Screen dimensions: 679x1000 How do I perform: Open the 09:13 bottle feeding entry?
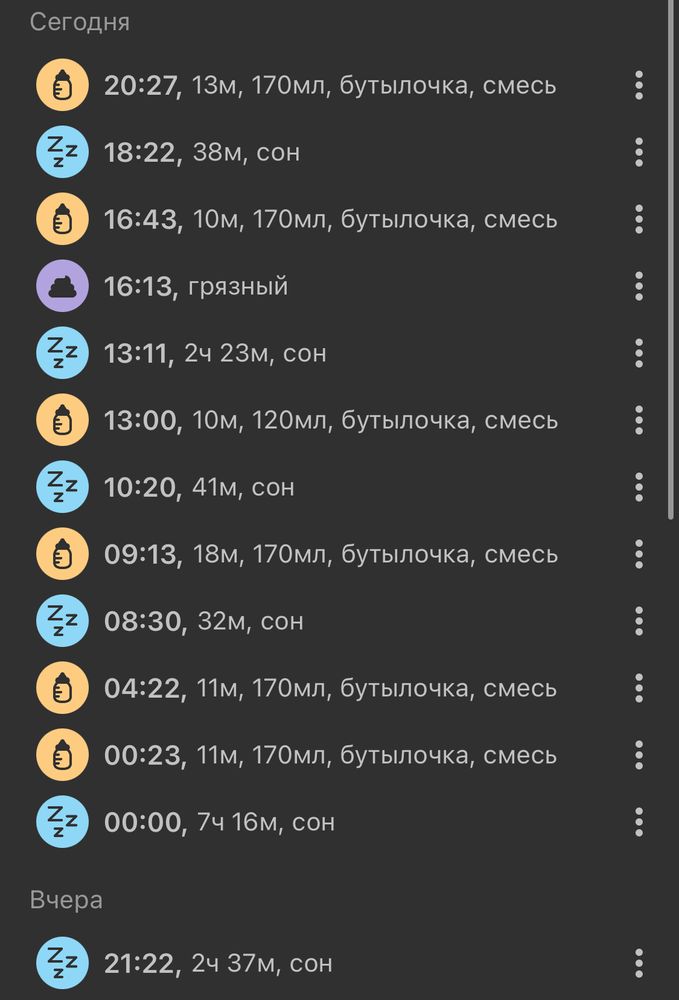coord(330,554)
